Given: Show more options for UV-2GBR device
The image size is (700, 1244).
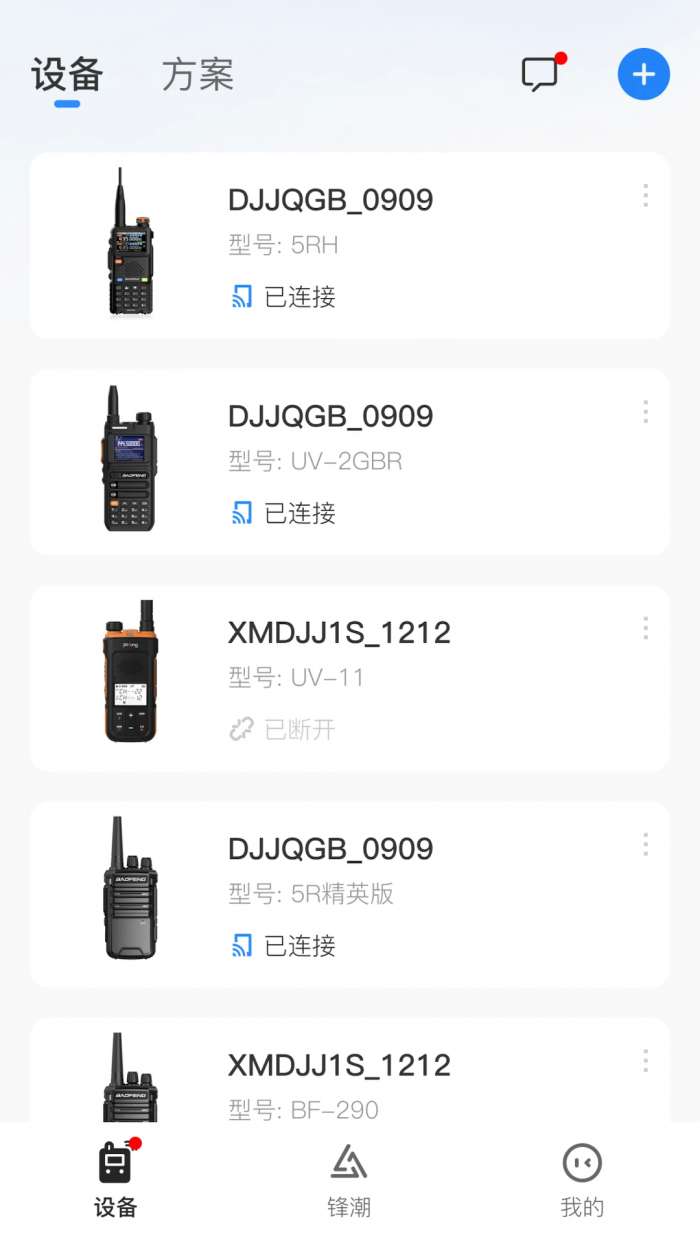Looking at the screenshot, I should [646, 412].
